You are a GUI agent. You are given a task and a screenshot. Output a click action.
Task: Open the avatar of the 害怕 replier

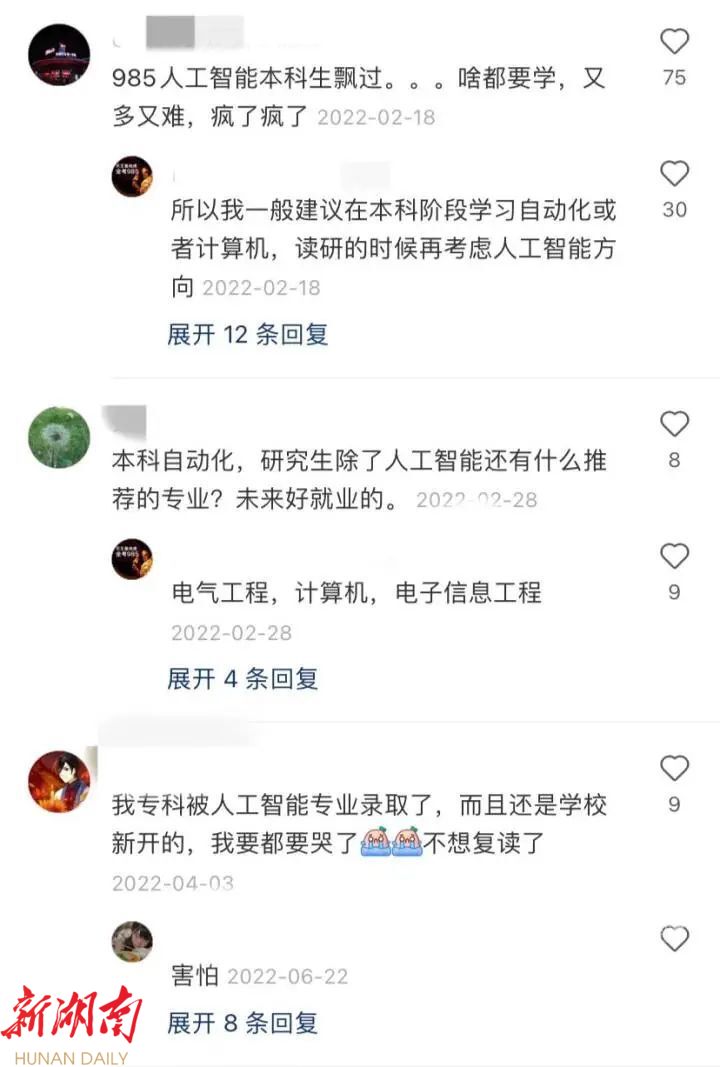point(132,941)
